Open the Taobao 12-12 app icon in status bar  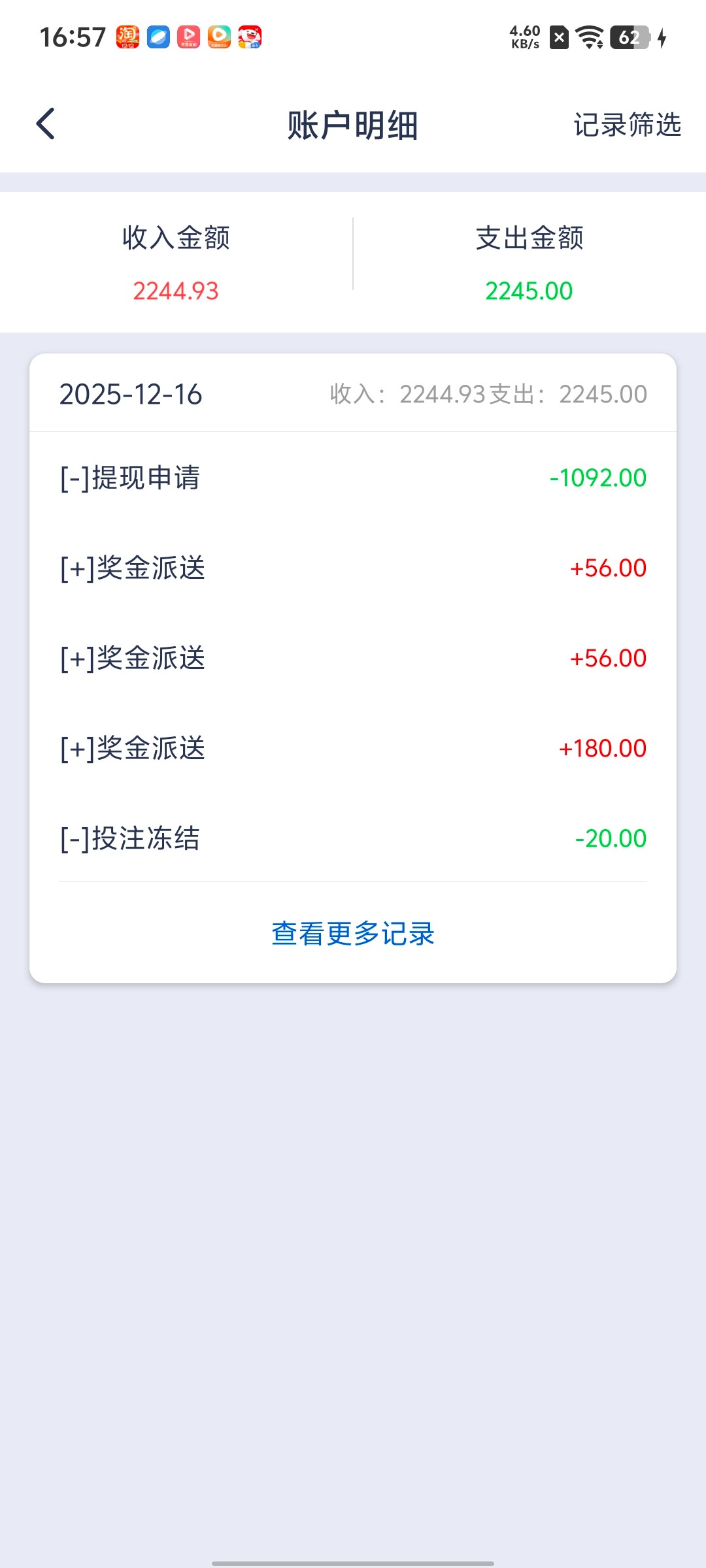point(126,38)
